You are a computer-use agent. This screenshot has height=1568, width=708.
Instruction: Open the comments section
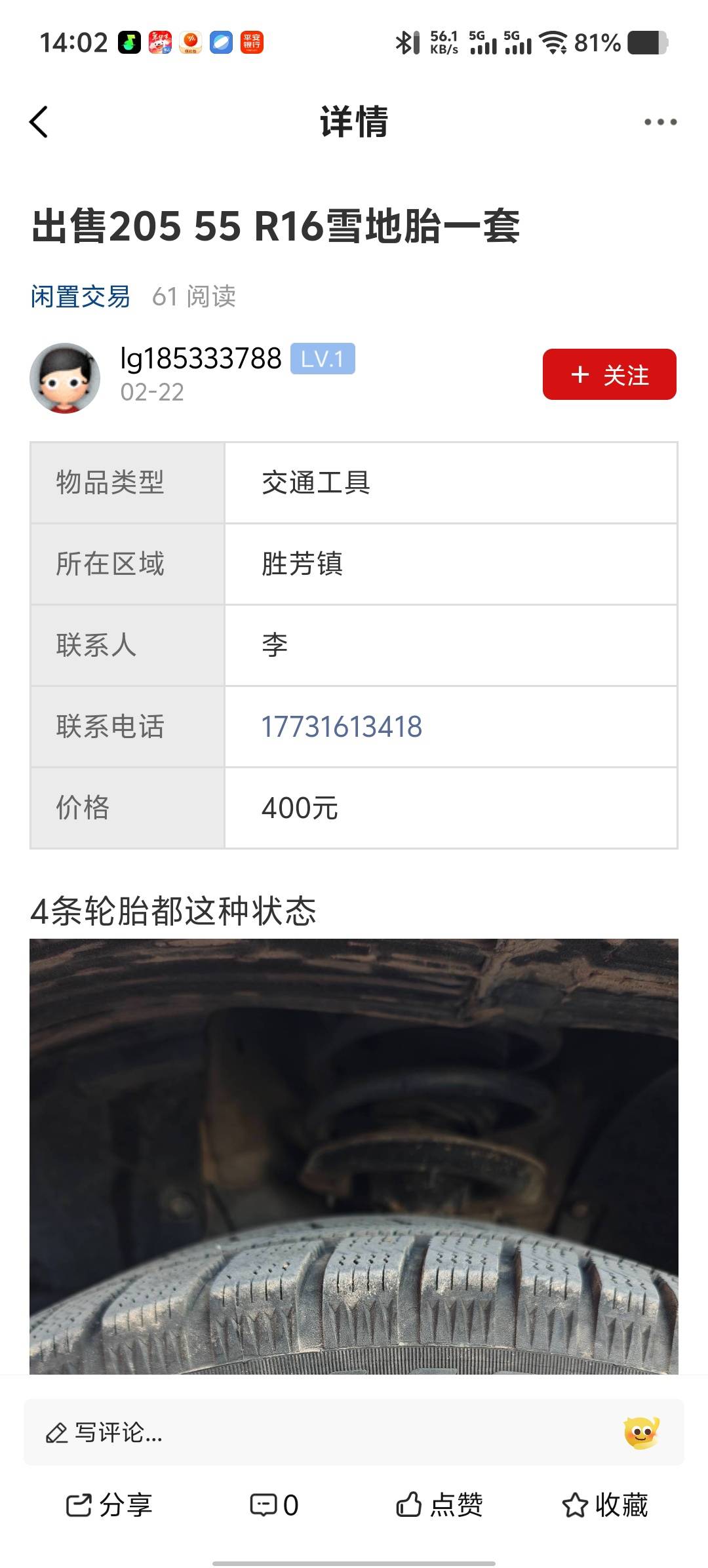[x=274, y=1504]
